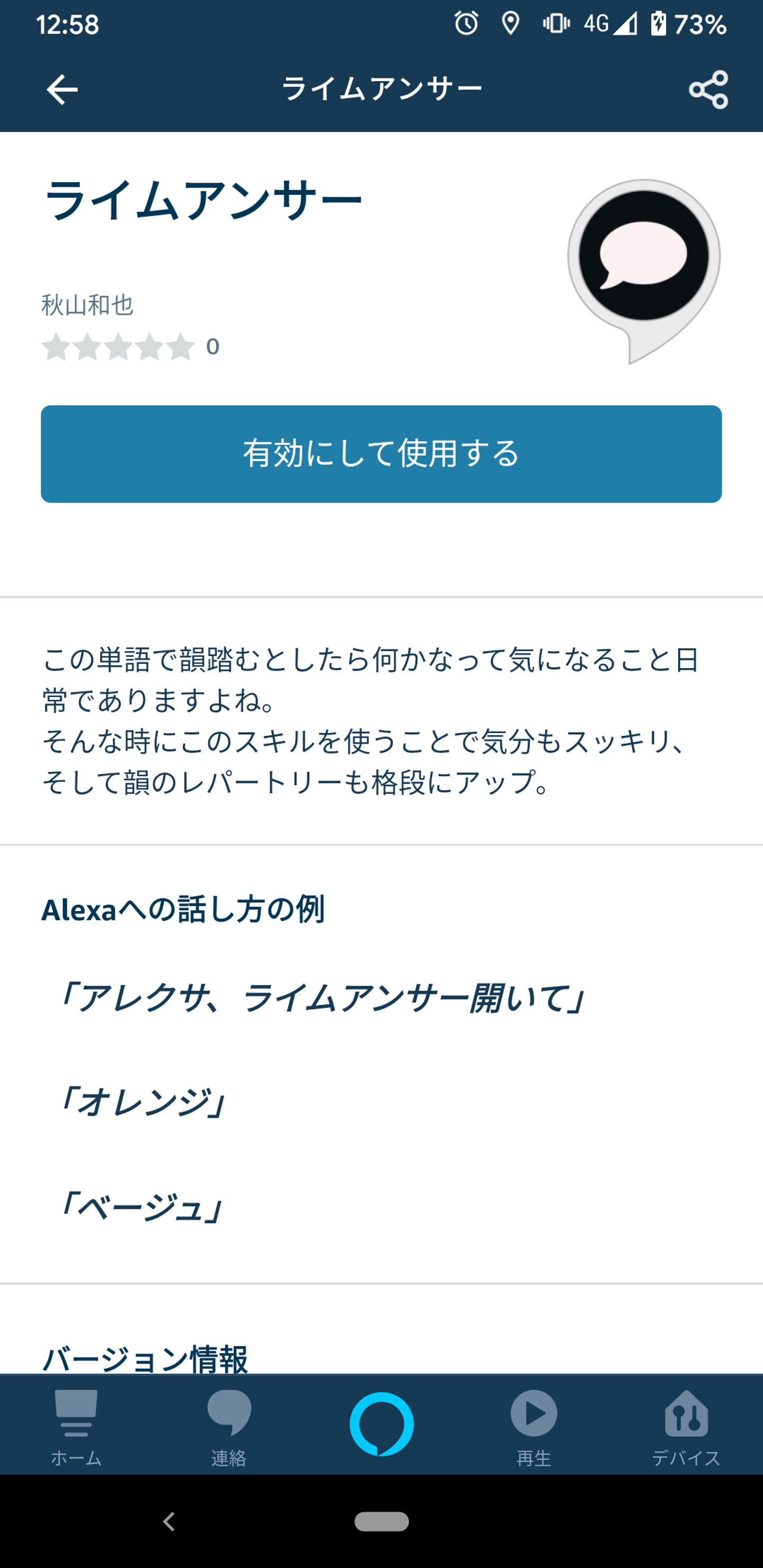Image resolution: width=763 pixels, height=1568 pixels.
Task: Go back using the app bar arrow
Action: 61,90
